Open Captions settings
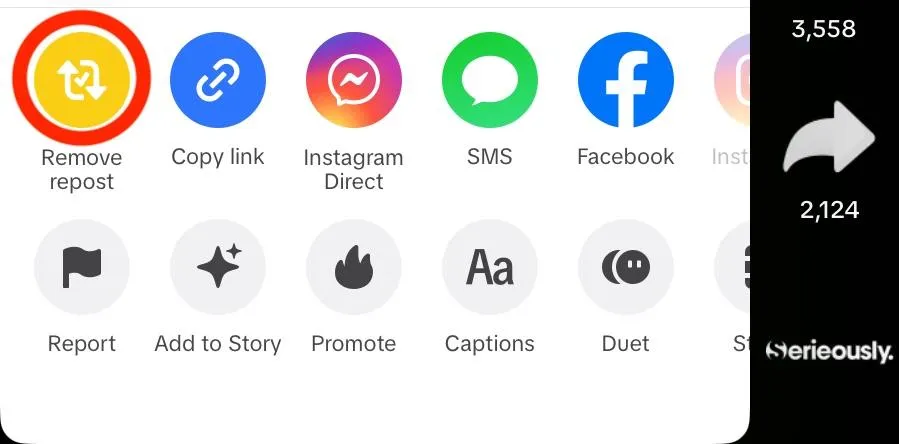Screen dimensions: 899x444 tap(490, 268)
